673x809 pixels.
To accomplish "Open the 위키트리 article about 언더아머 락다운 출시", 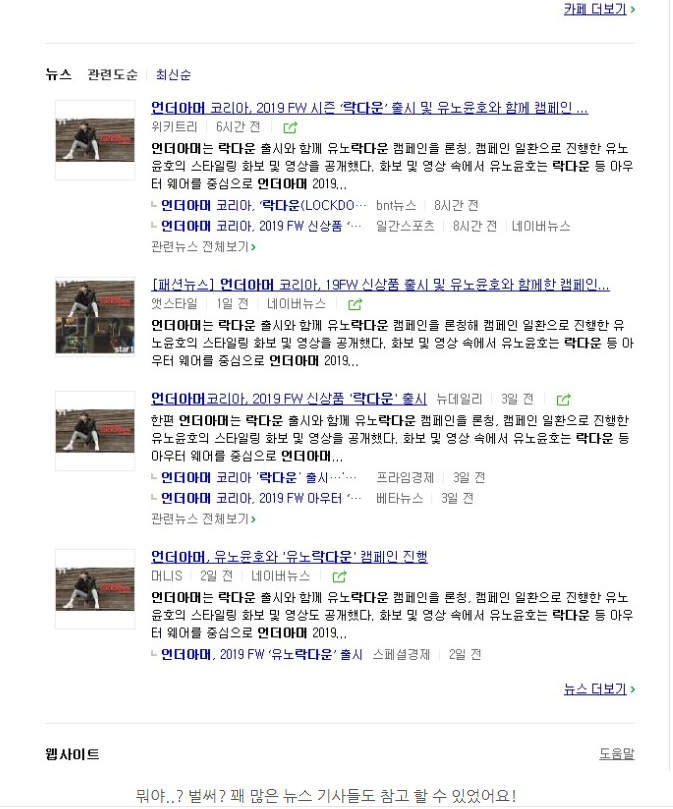I will pyautogui.click(x=369, y=108).
